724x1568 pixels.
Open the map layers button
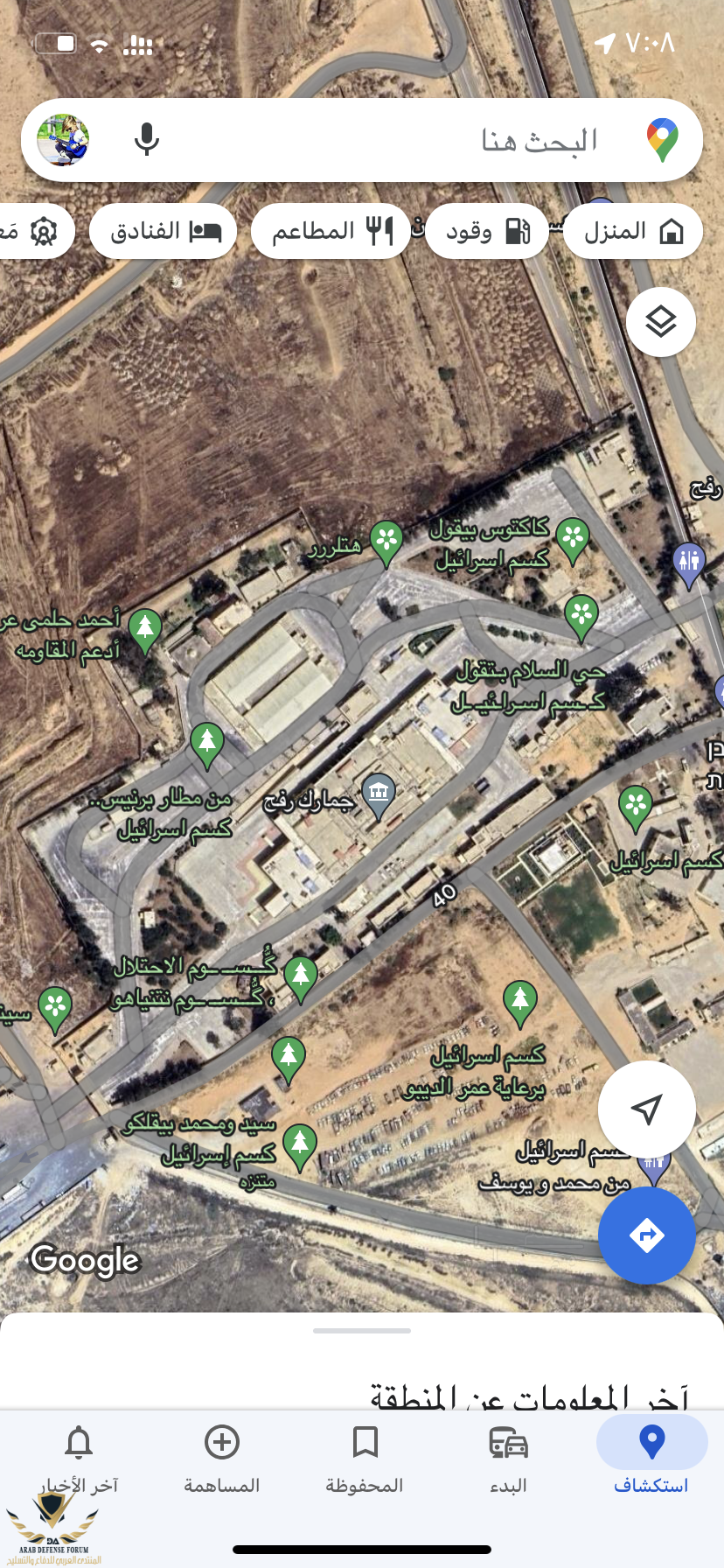[661, 322]
